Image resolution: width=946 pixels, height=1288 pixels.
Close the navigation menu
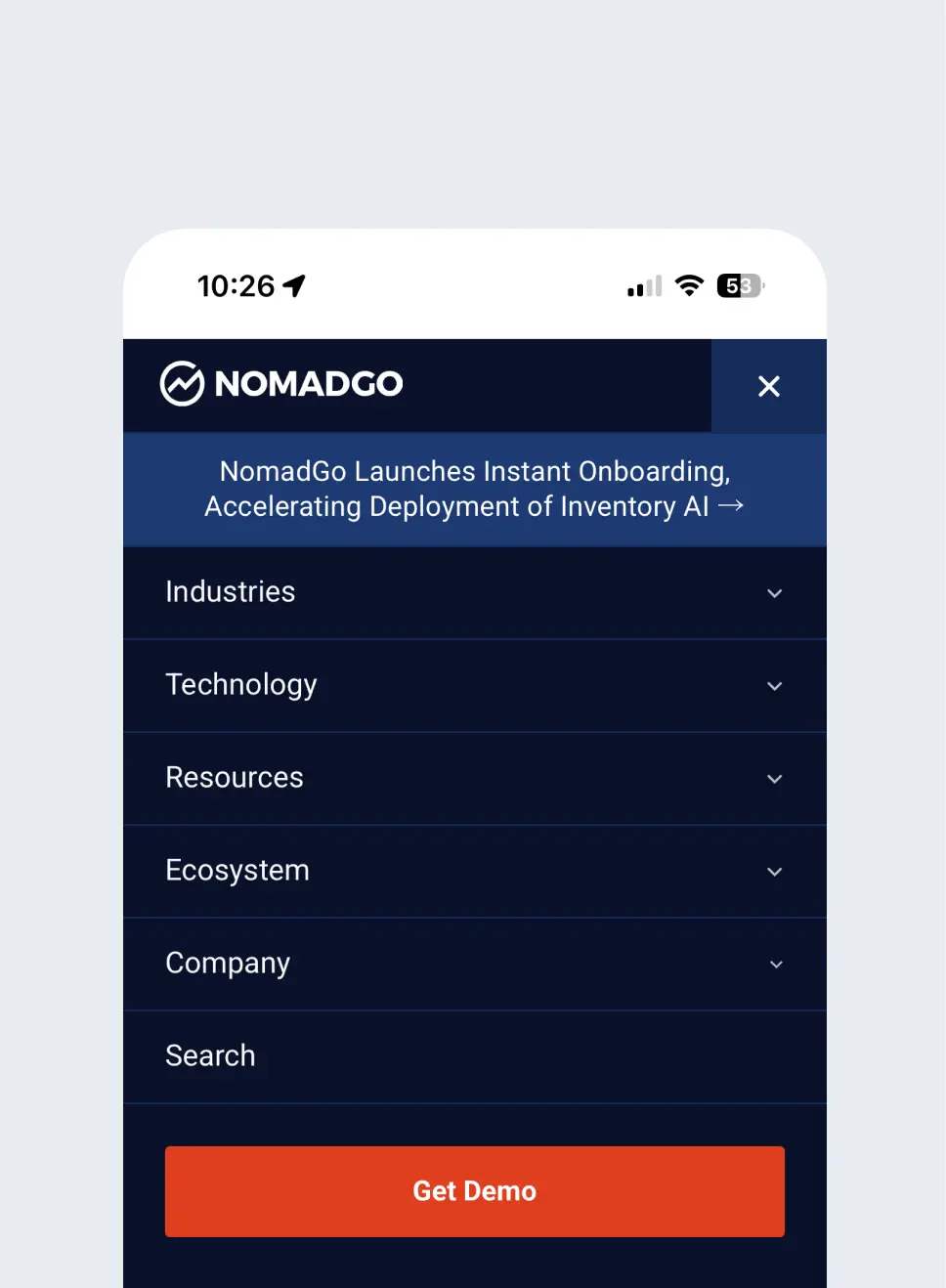point(769,386)
